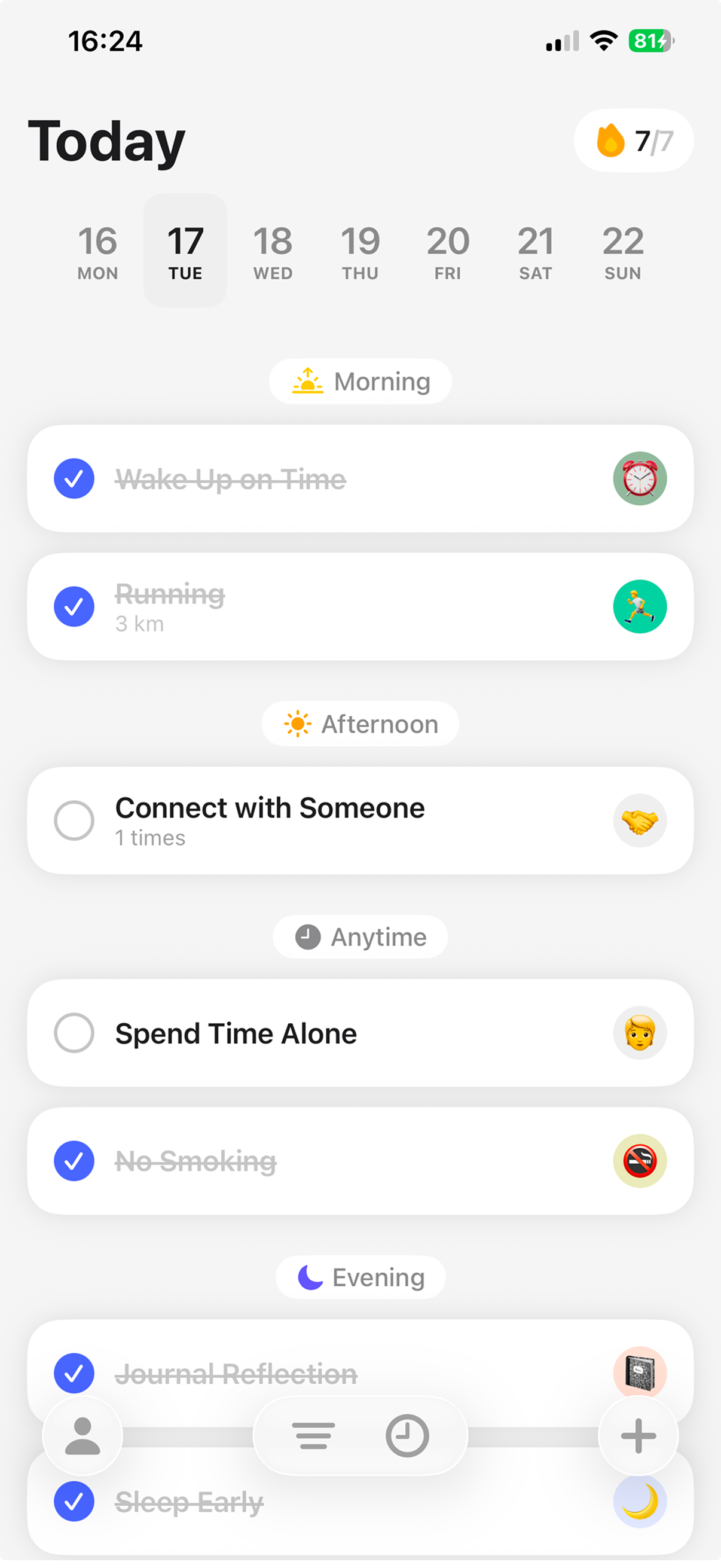
Task: Uncheck the completed Running habit
Action: [74, 606]
